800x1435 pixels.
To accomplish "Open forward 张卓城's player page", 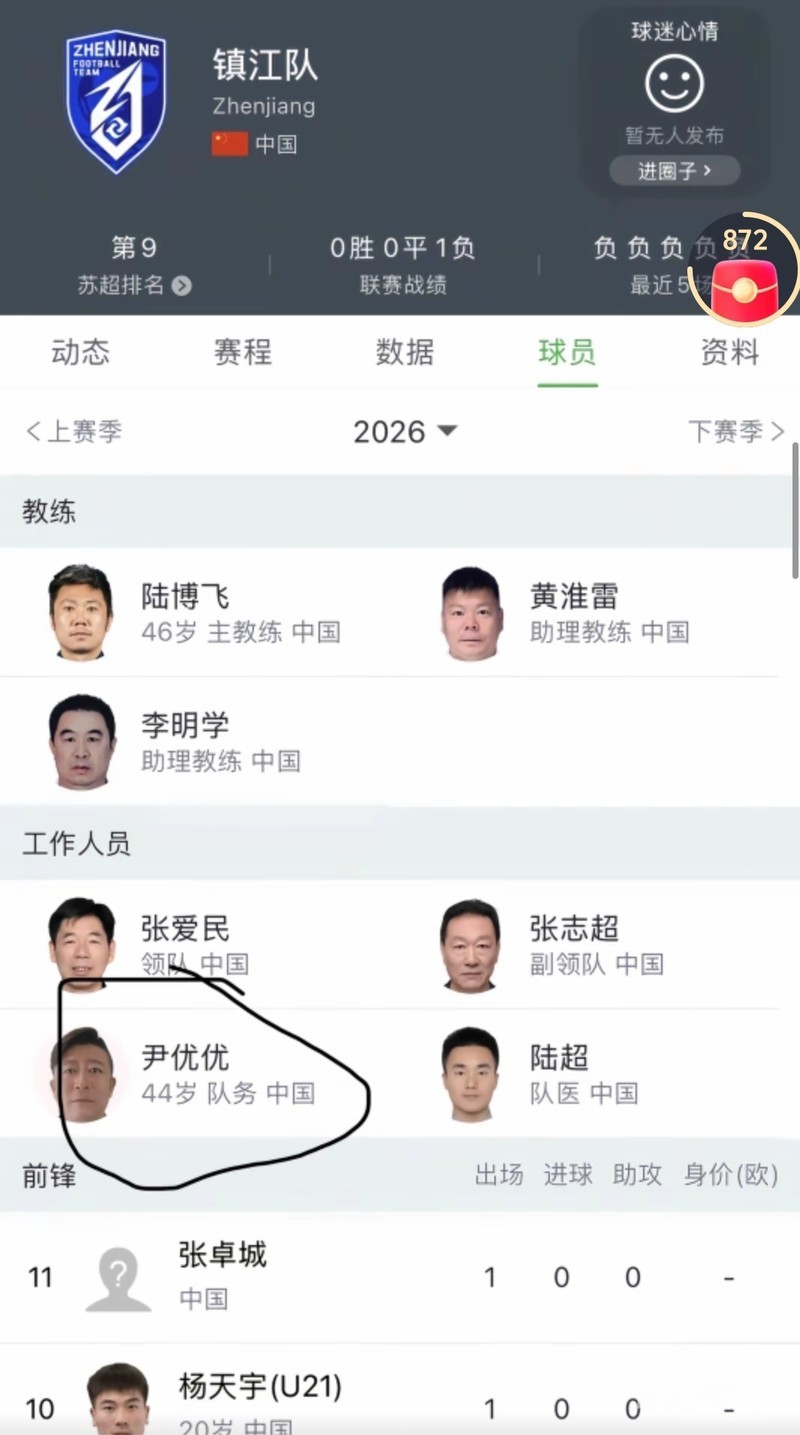I will point(400,1277).
